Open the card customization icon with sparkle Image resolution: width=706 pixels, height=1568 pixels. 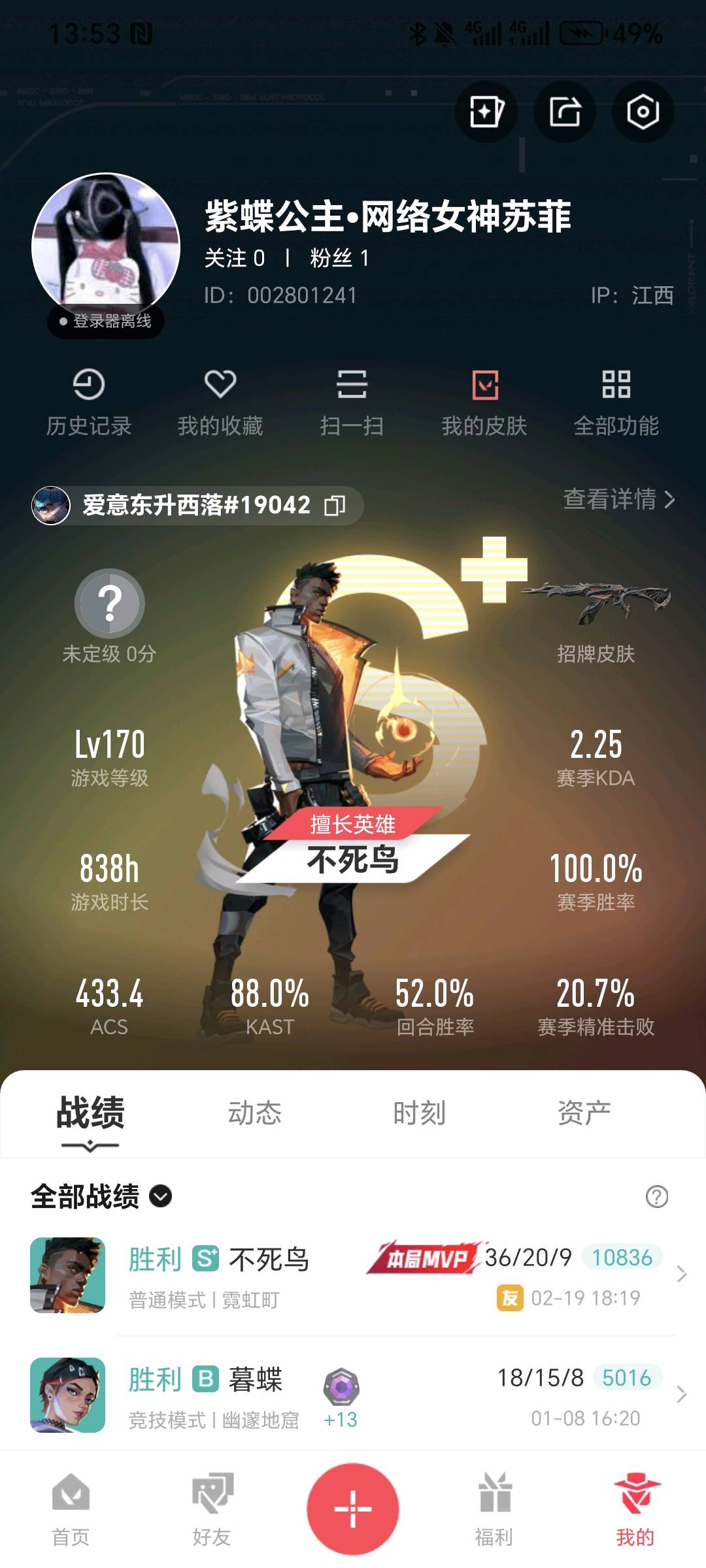tap(486, 112)
